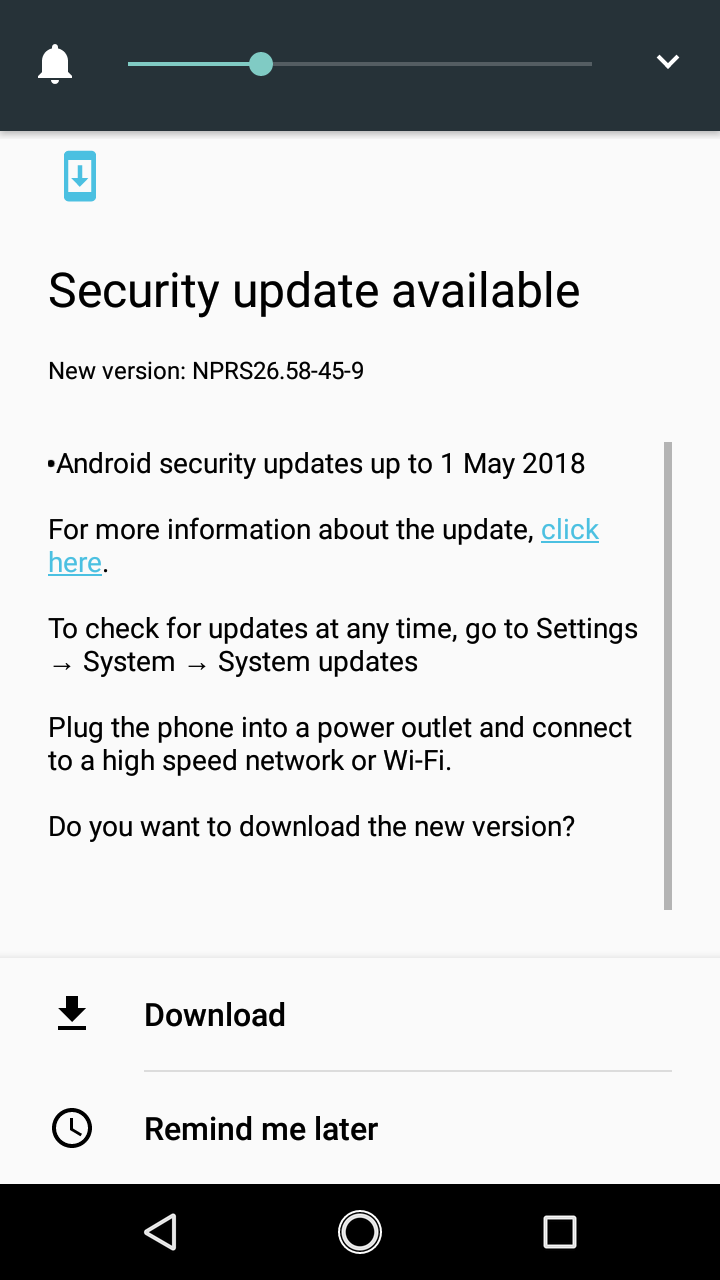This screenshot has width=720, height=1280.
Task: Choose Remind me later
Action: pyautogui.click(x=360, y=1128)
